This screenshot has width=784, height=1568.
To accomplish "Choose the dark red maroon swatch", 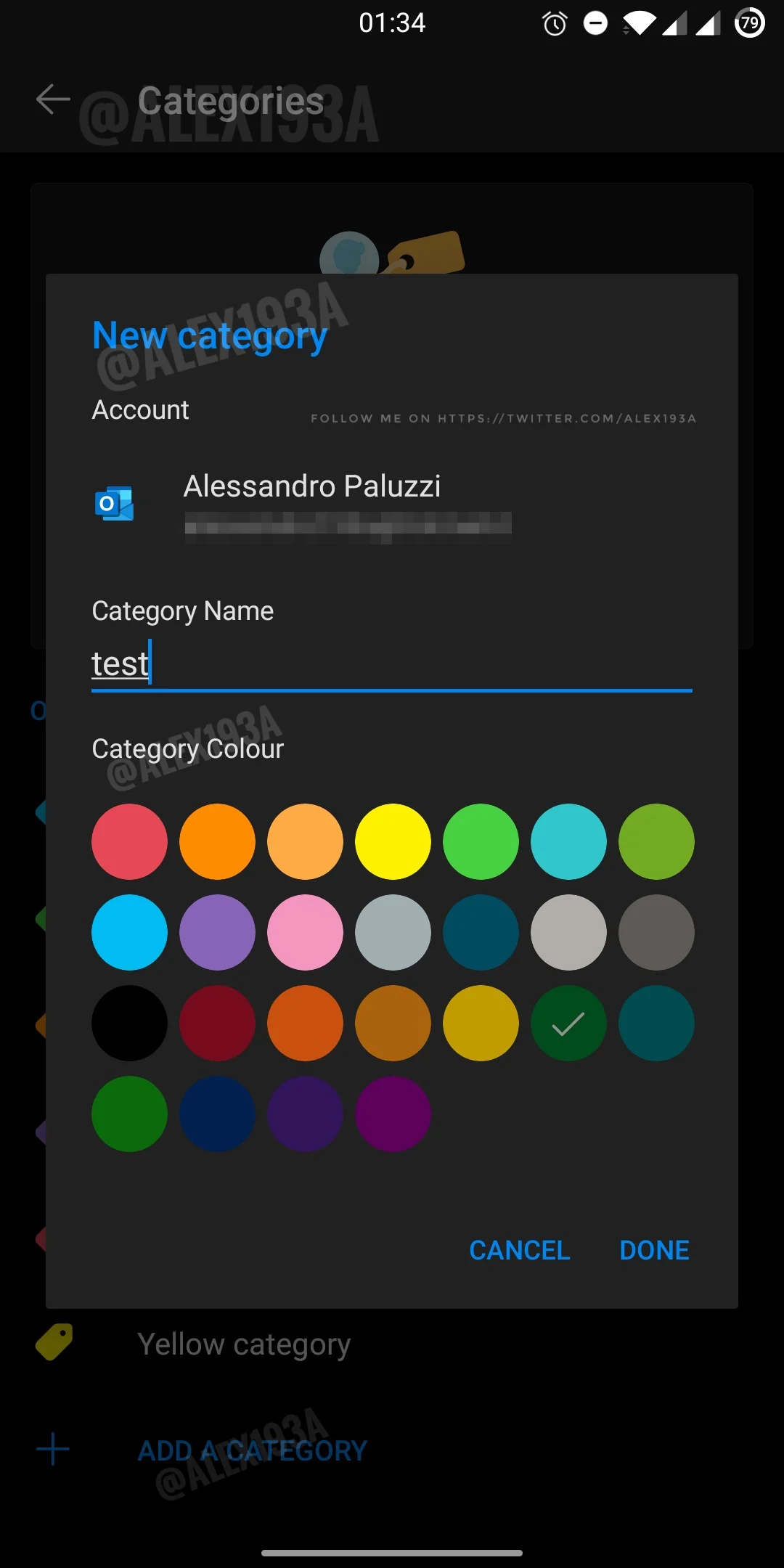I will click(217, 1023).
